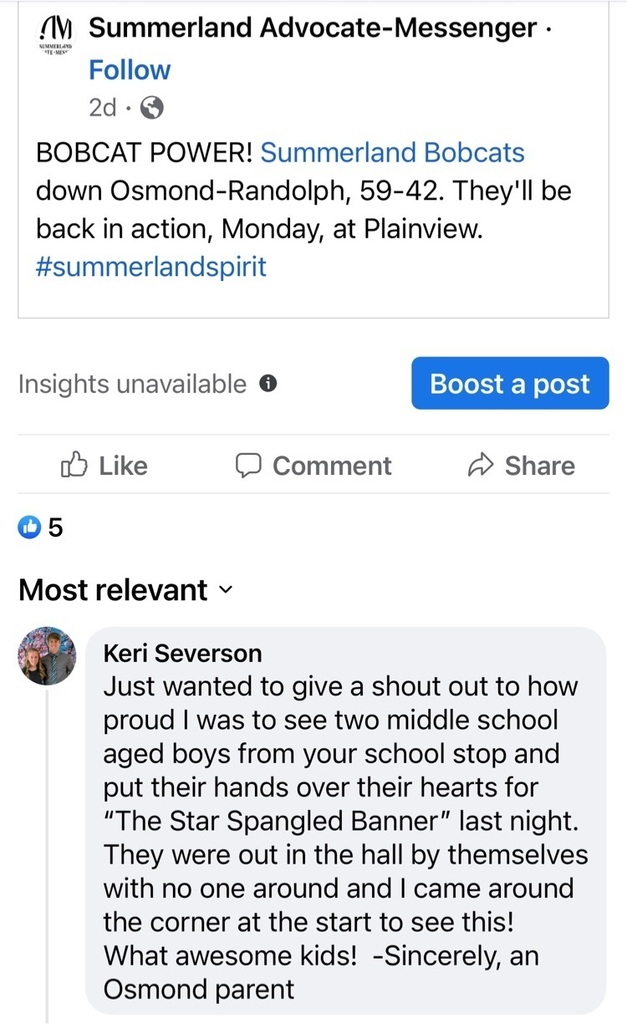Screen dimensions: 627x1024
Task: Open Keri Severson's profile name
Action: point(182,653)
